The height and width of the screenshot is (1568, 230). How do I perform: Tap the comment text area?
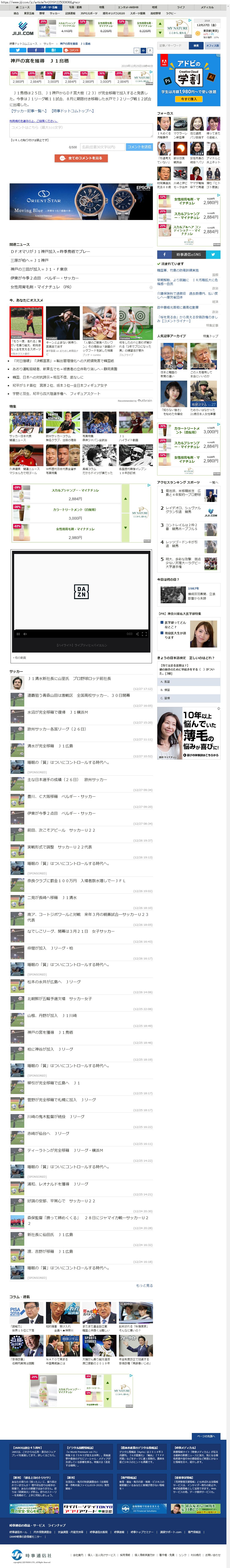click(81, 130)
